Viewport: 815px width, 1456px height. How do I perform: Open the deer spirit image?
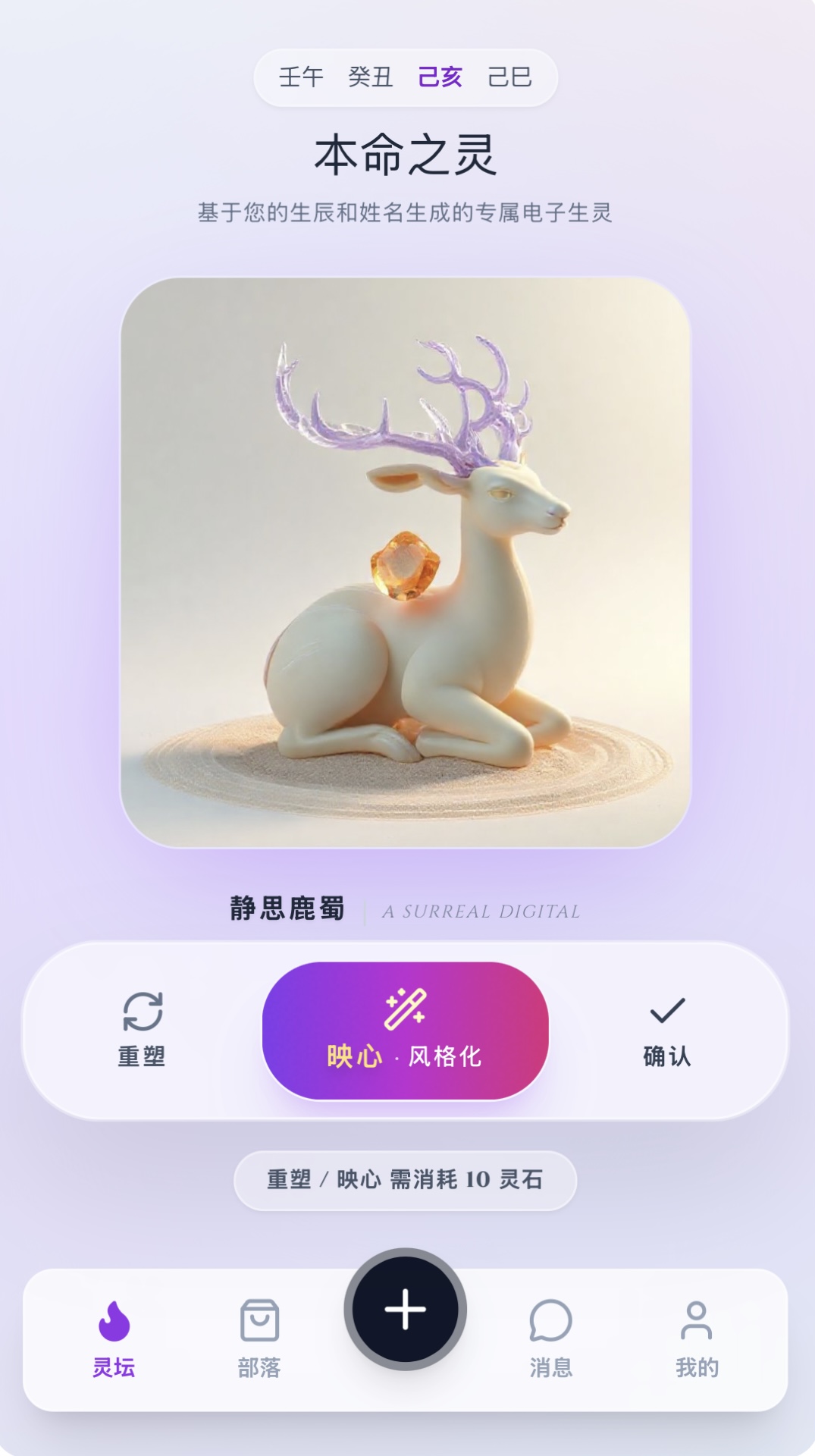[x=406, y=562]
